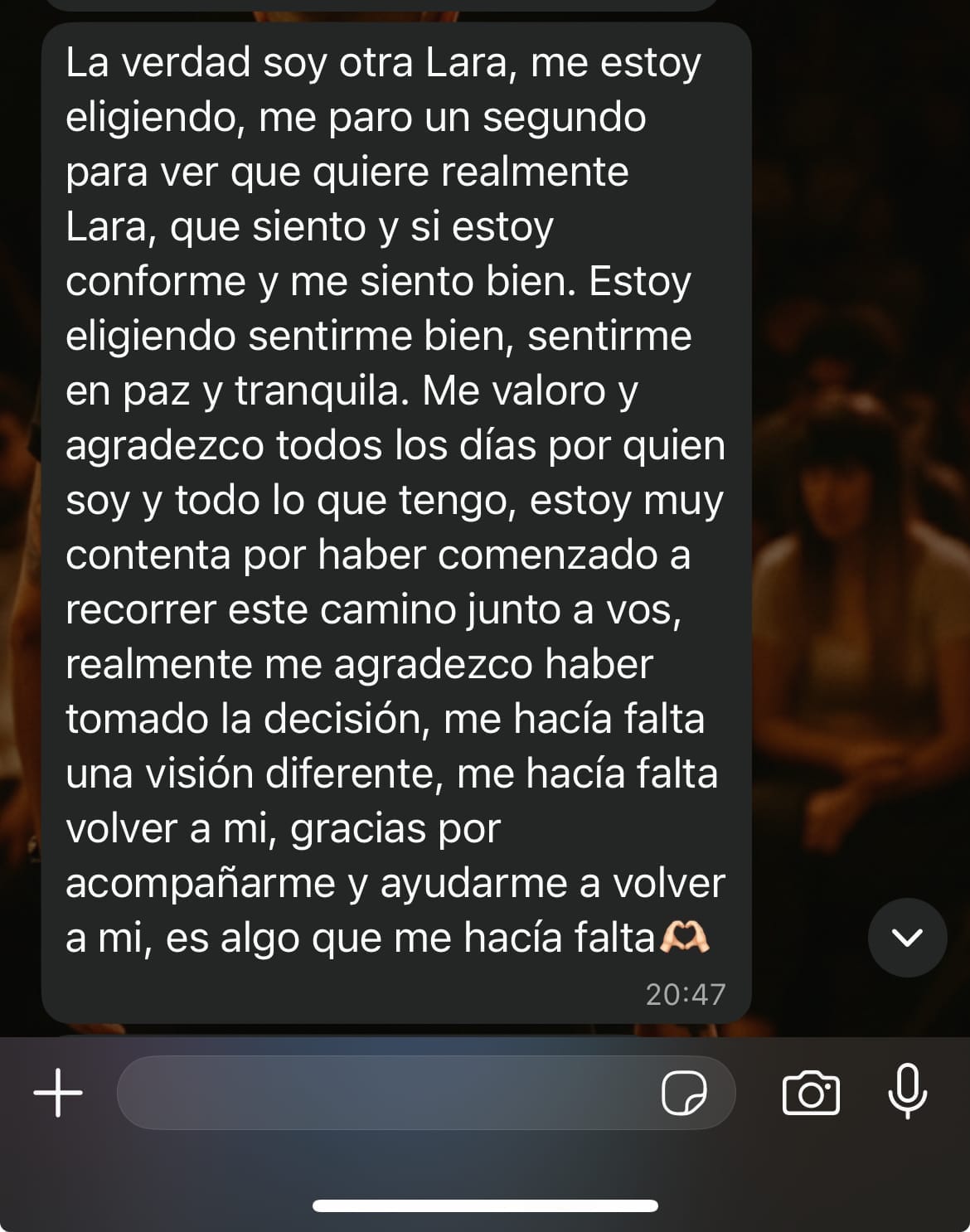Record a voice message with the microphone

[907, 1091]
